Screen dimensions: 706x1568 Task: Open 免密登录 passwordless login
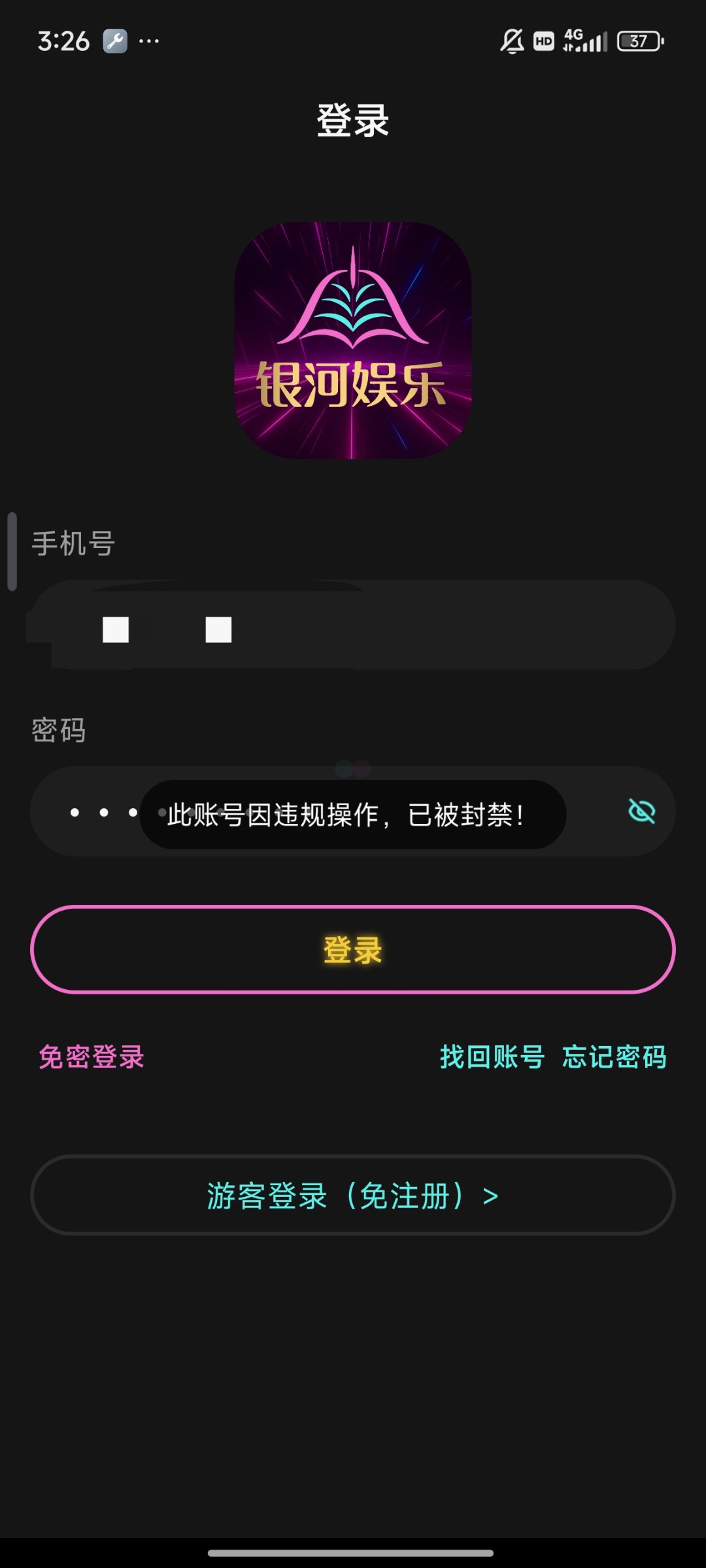(92, 1056)
